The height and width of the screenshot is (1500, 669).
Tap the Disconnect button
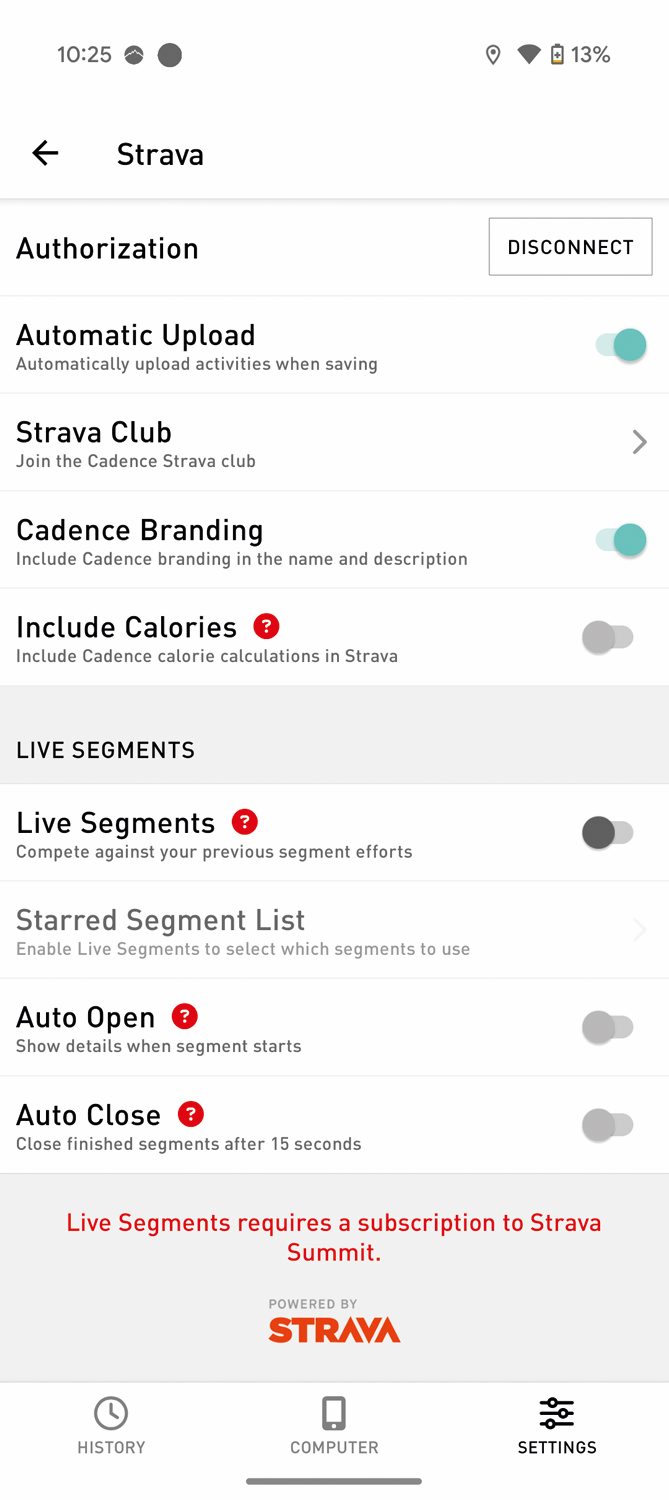[x=570, y=247]
